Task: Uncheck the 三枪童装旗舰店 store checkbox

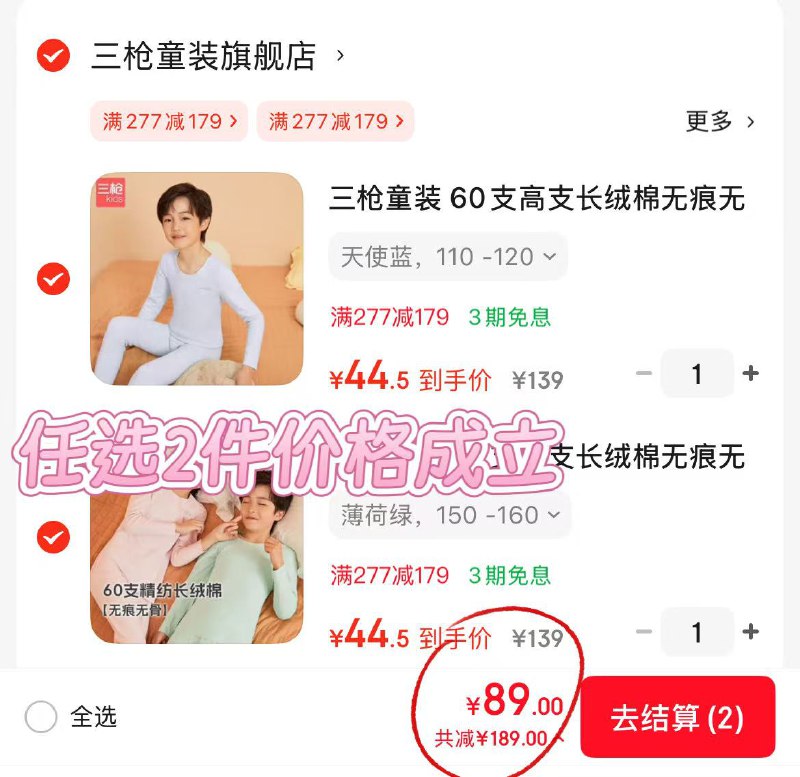Action: 53,55
